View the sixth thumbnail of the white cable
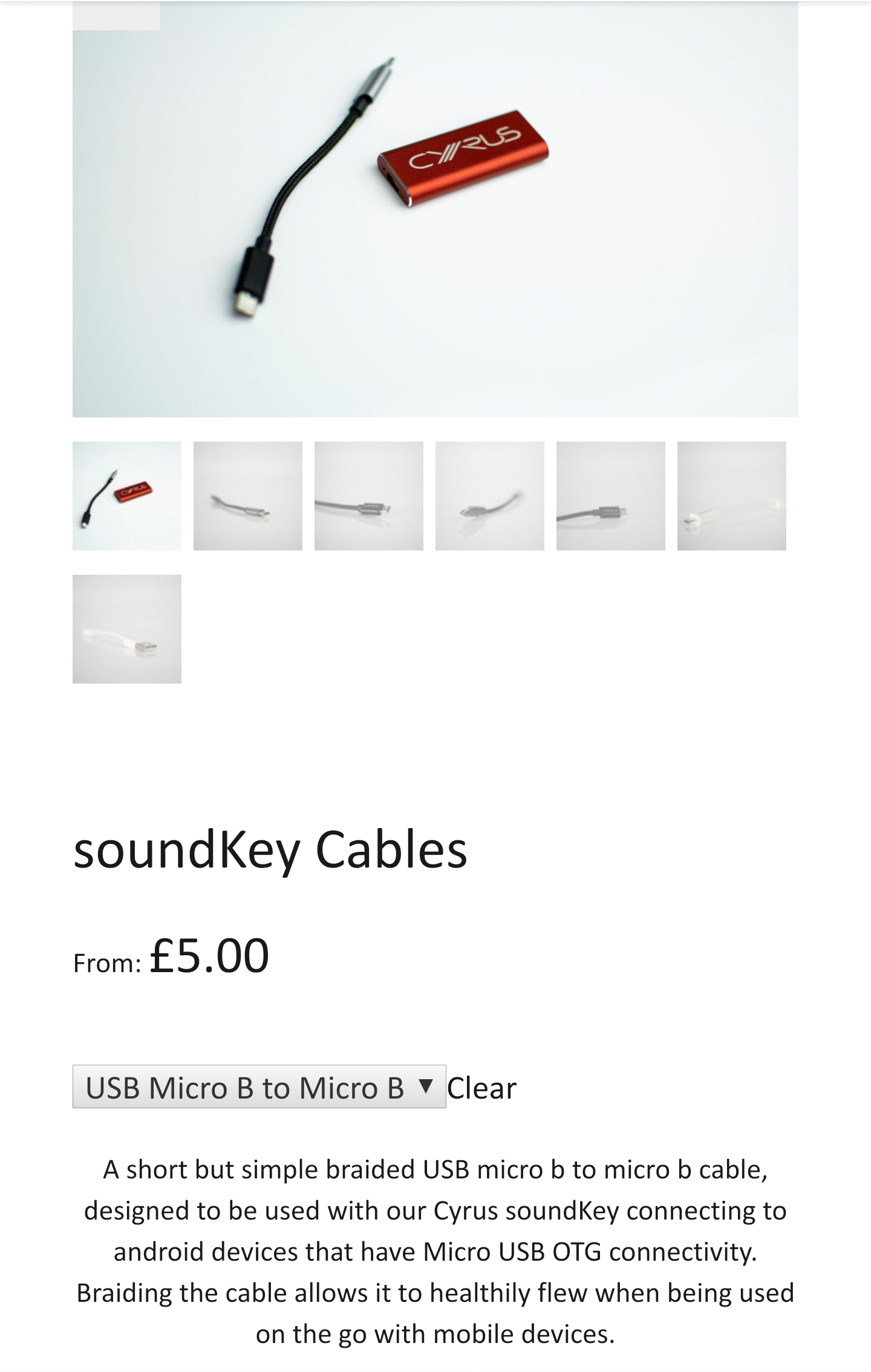This screenshot has width=871, height=1372. (x=732, y=496)
